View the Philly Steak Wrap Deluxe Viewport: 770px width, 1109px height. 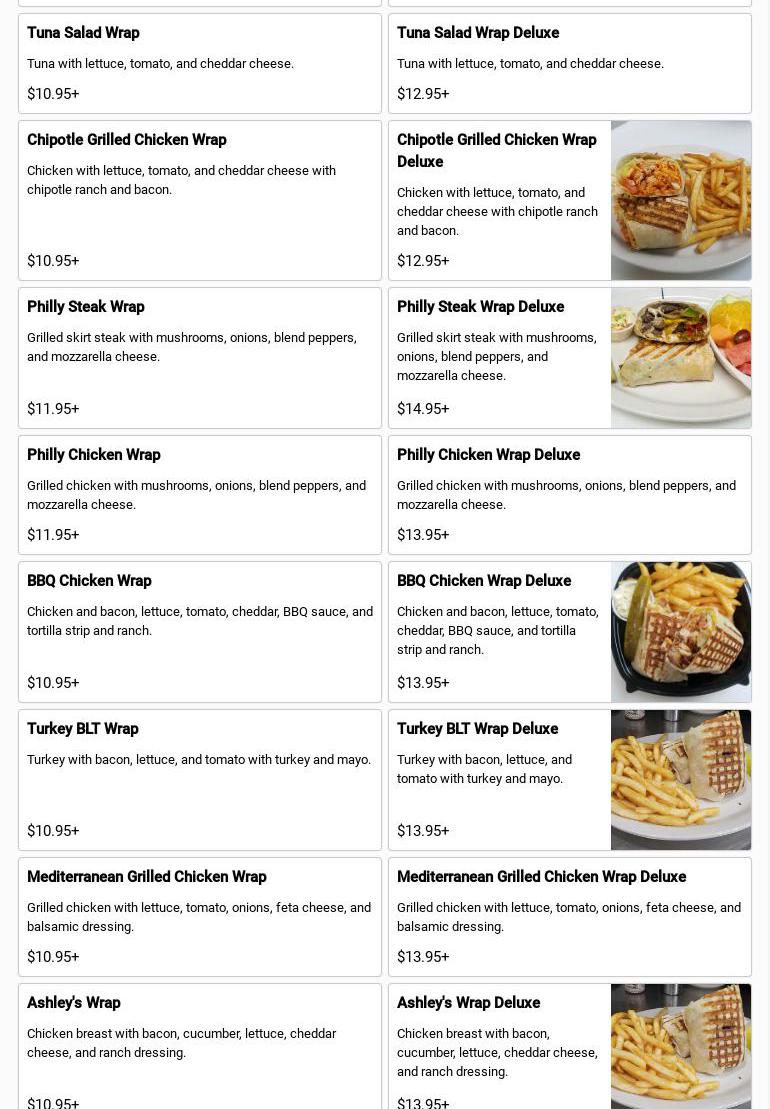(569, 358)
